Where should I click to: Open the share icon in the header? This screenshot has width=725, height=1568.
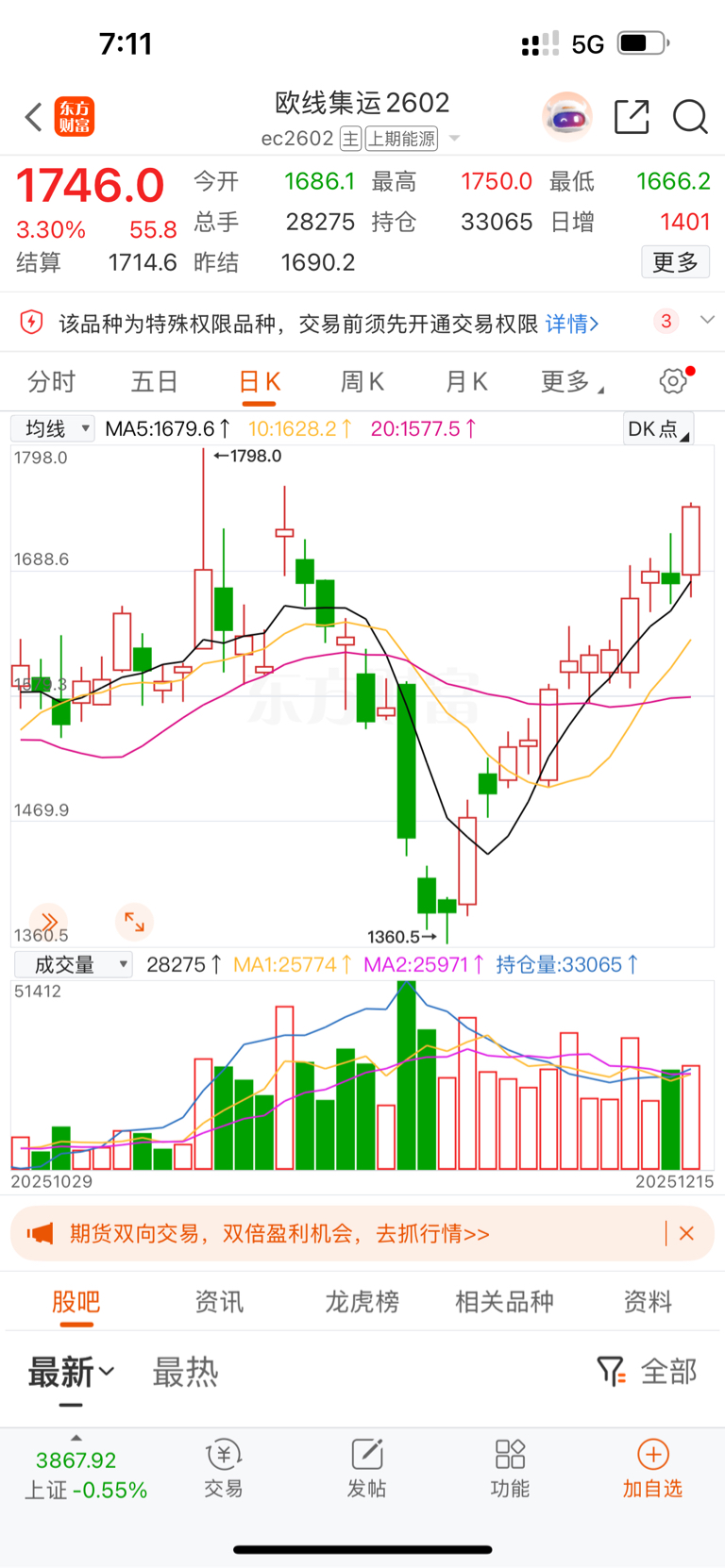coord(632,117)
